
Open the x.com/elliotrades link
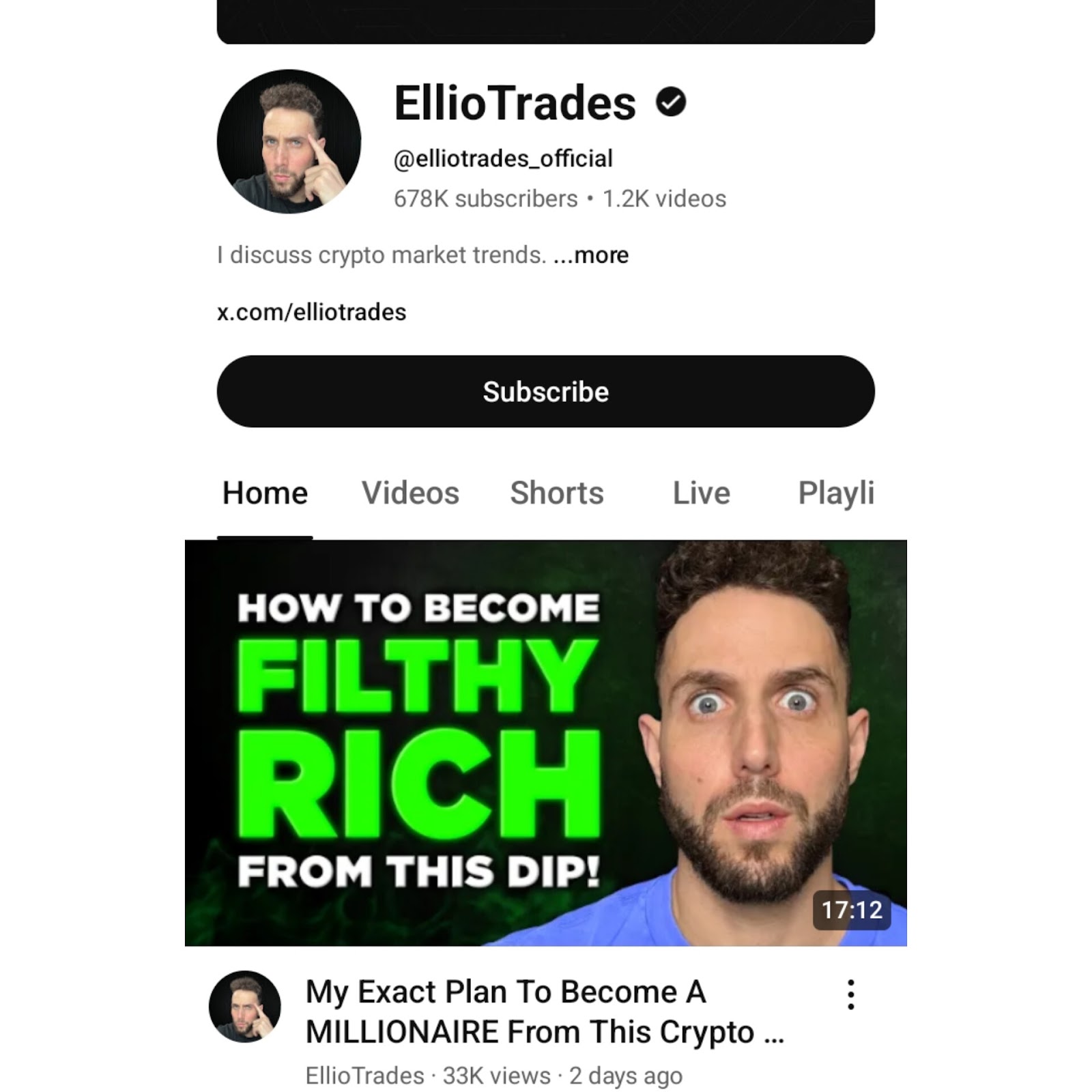[311, 313]
